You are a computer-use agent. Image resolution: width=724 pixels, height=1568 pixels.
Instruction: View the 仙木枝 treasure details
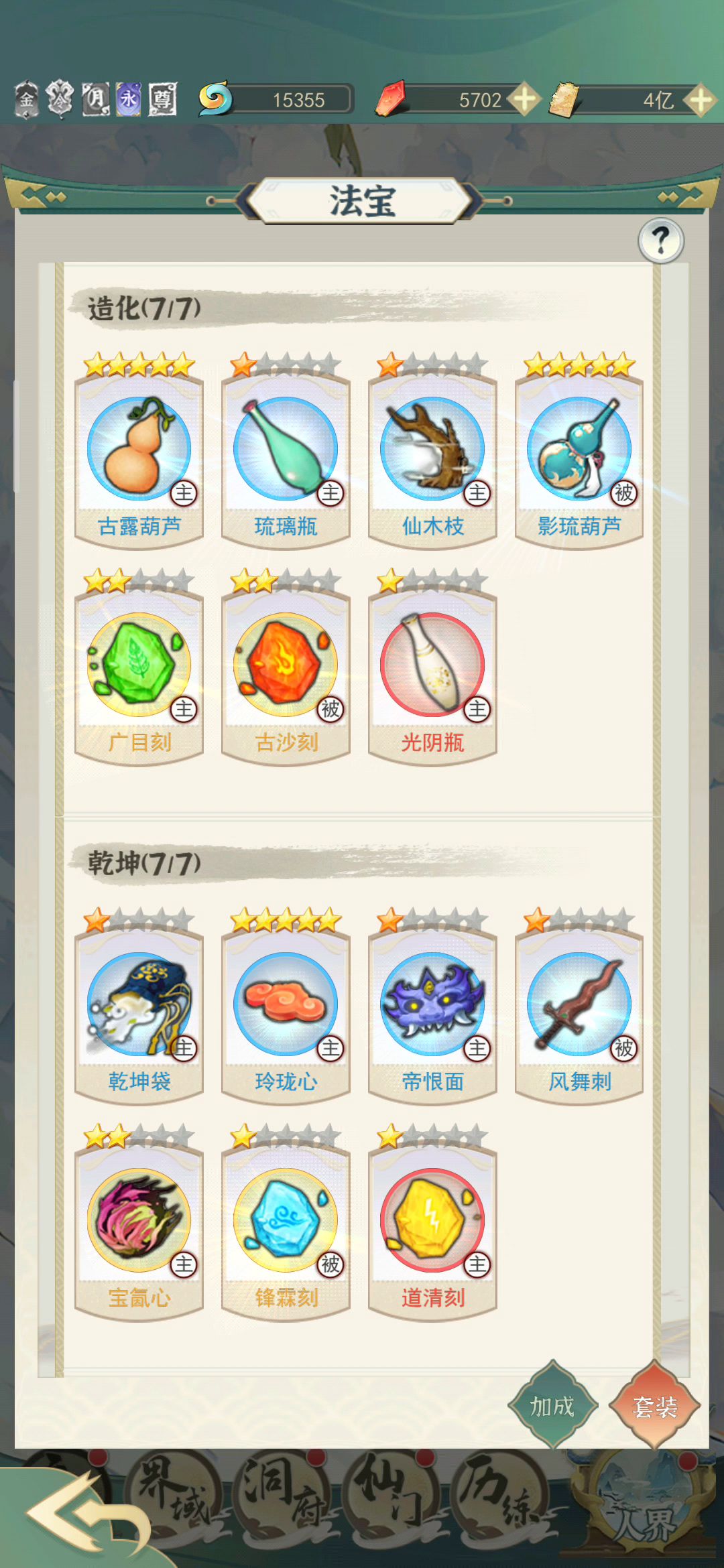pos(432,456)
